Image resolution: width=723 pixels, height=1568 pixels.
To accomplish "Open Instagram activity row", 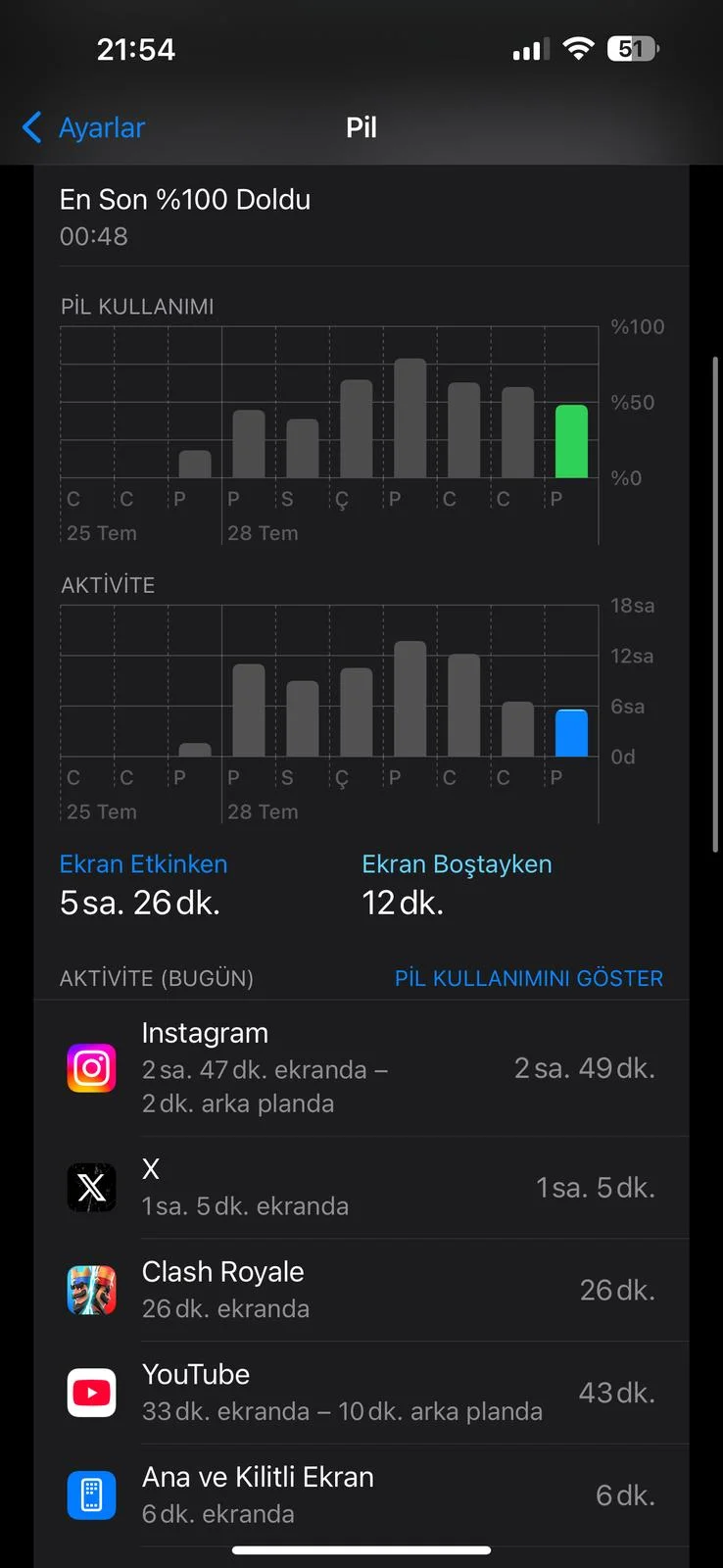I will (x=361, y=1068).
